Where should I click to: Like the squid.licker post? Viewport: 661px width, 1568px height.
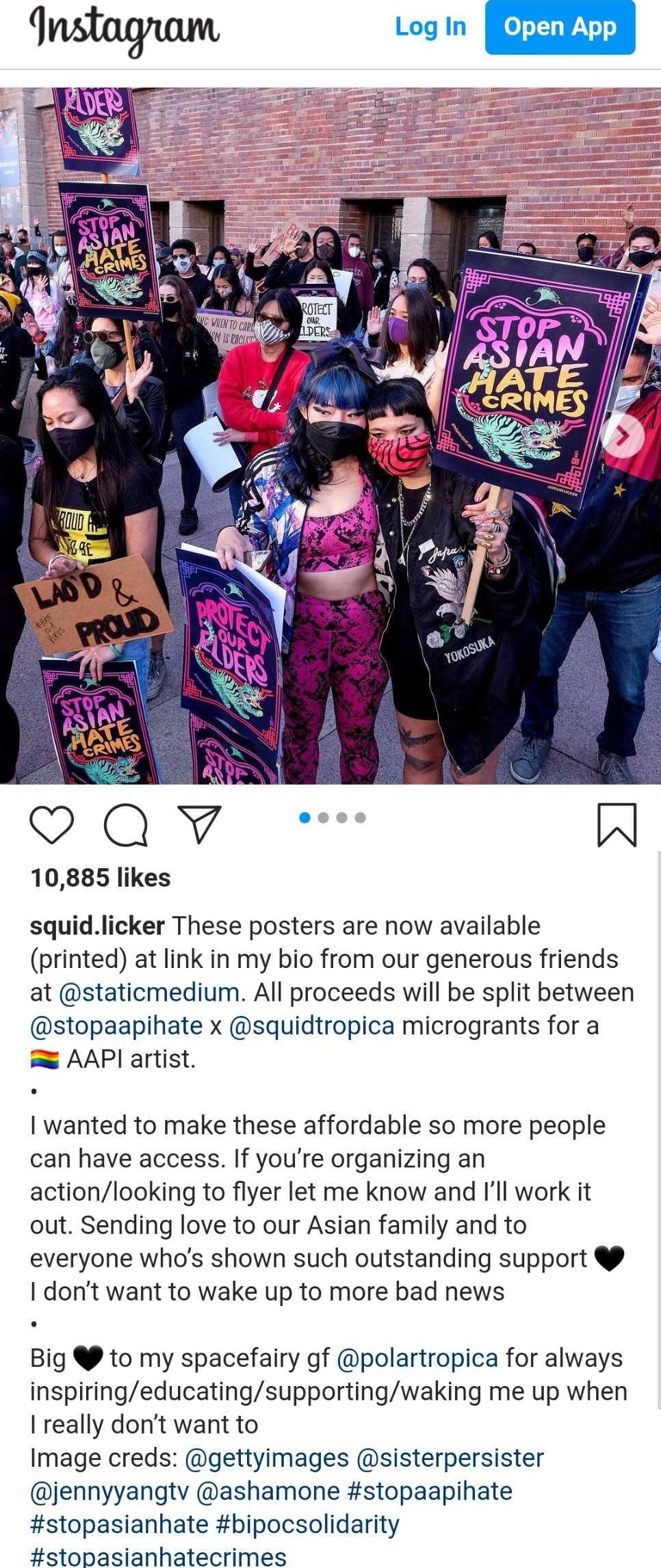[52, 824]
